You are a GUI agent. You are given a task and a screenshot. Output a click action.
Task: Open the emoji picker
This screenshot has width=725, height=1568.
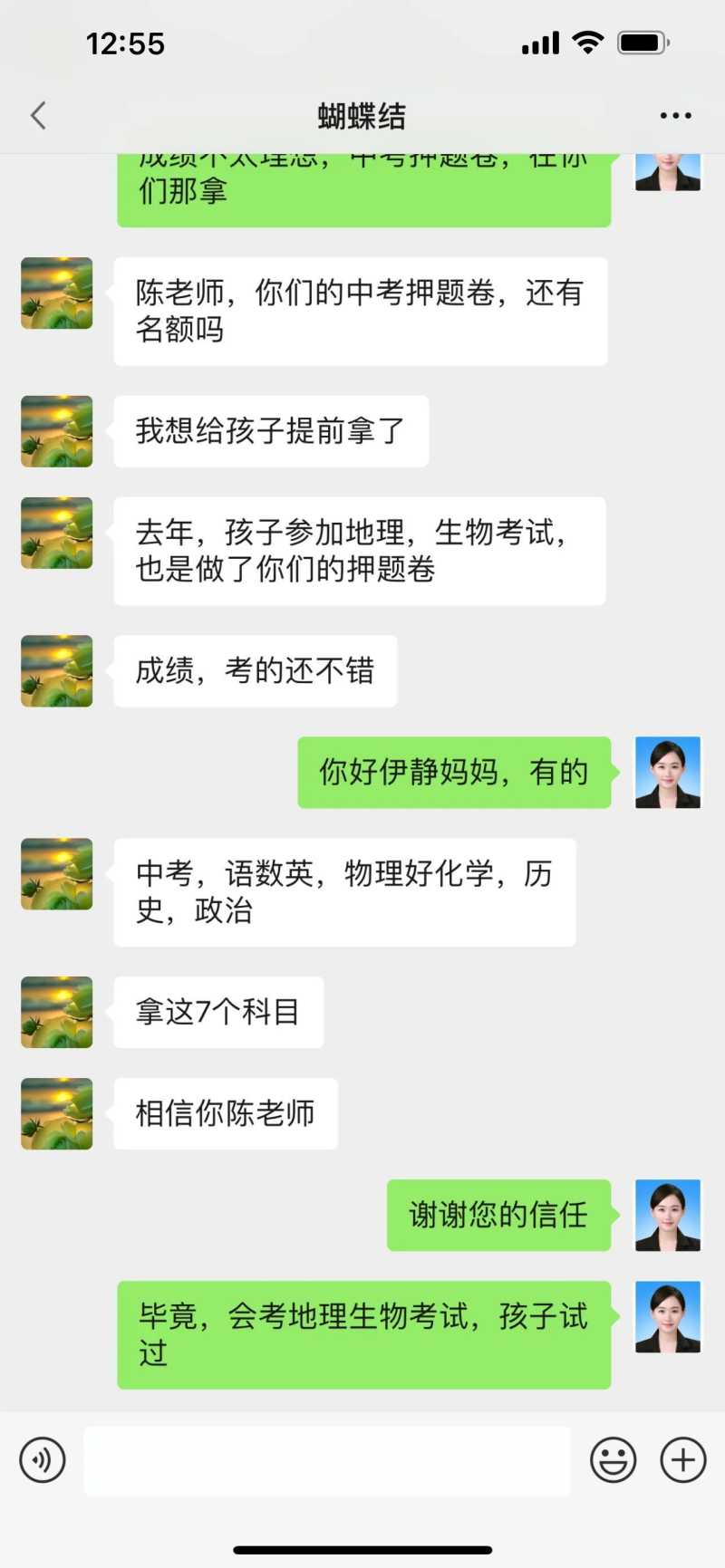click(x=613, y=1460)
